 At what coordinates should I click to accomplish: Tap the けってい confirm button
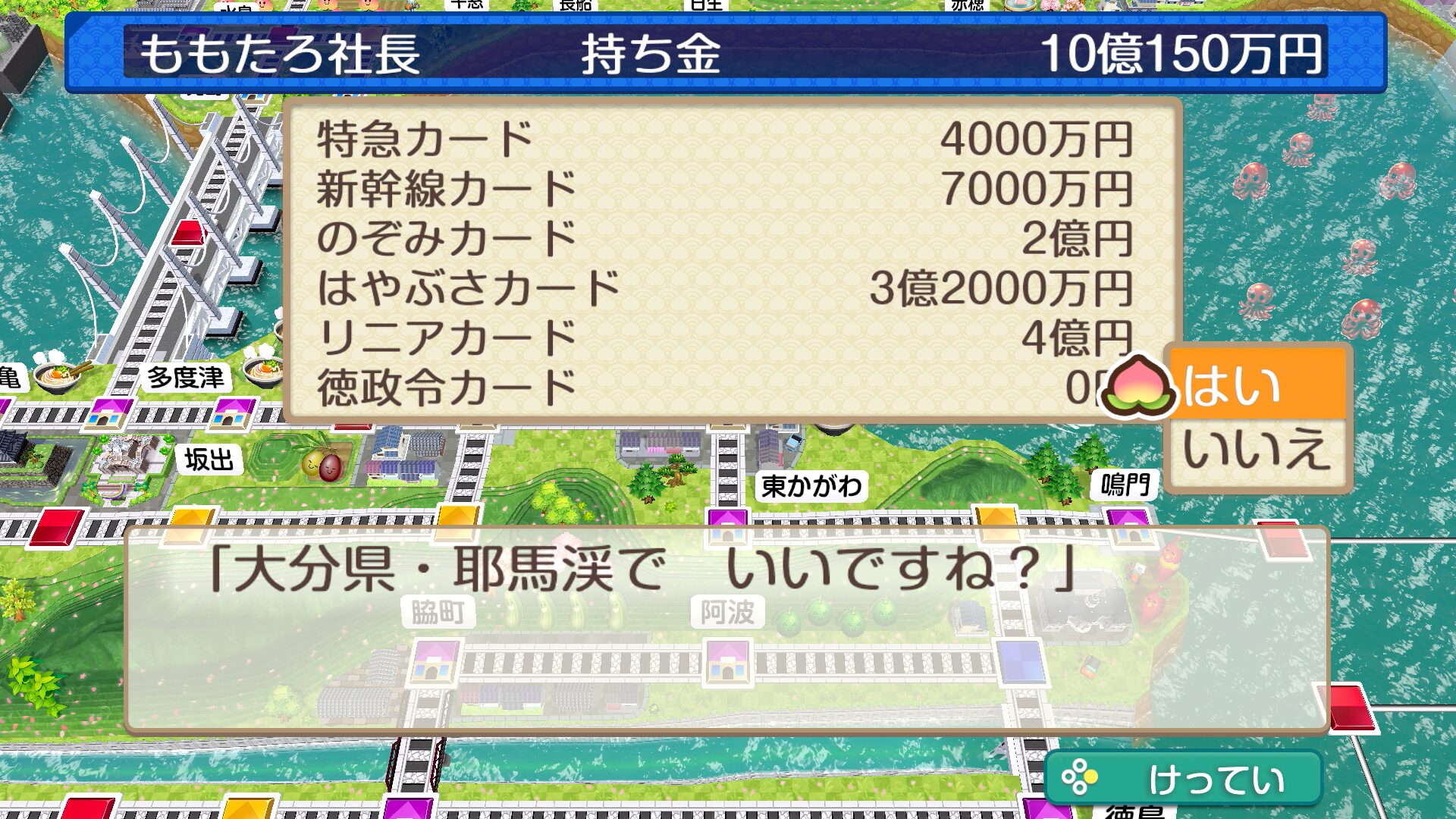tap(1183, 778)
